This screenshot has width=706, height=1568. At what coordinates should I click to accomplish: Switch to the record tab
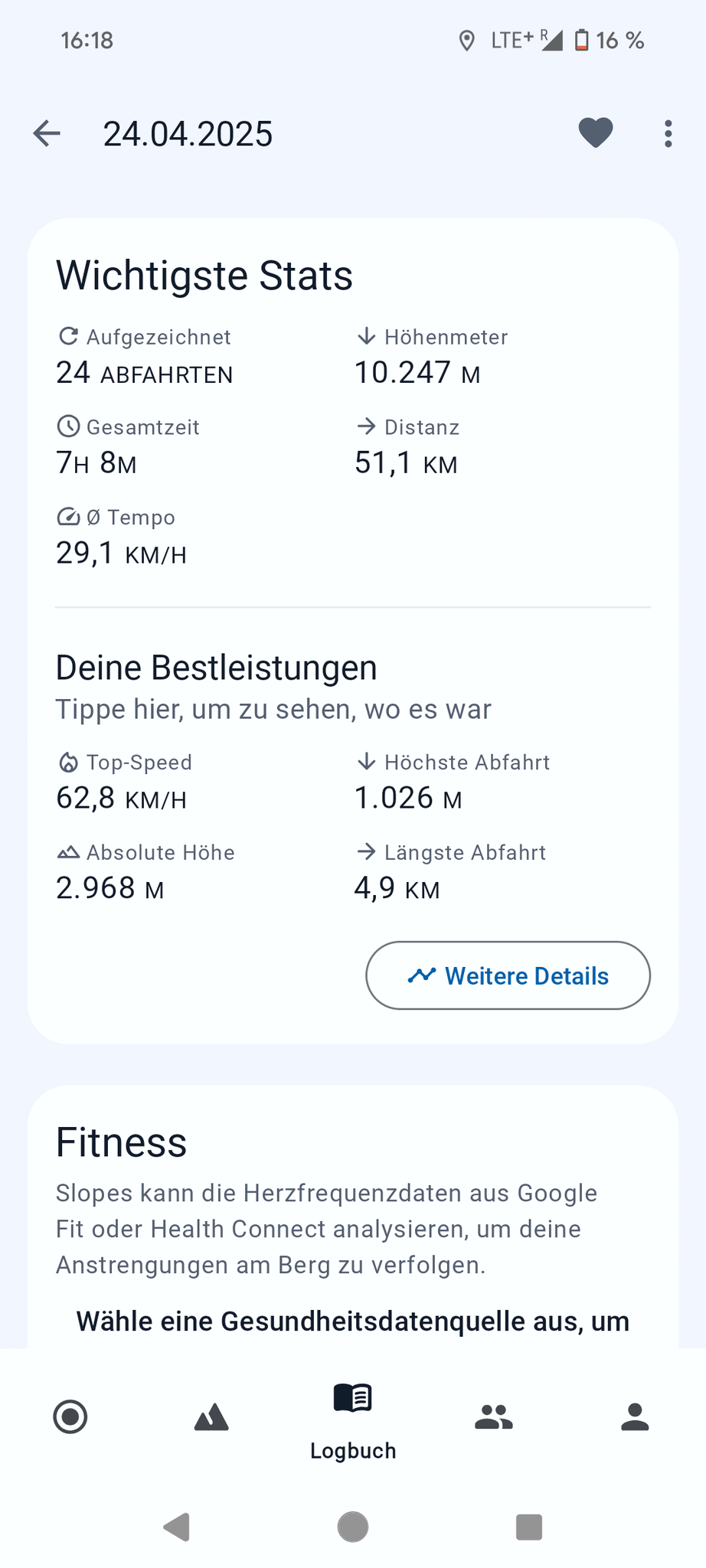tap(70, 1416)
